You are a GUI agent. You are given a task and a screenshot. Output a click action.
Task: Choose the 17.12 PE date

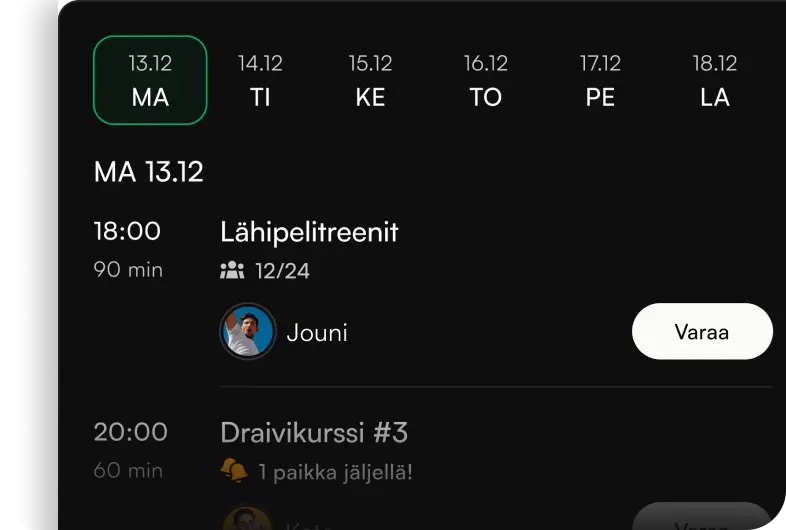click(600, 81)
